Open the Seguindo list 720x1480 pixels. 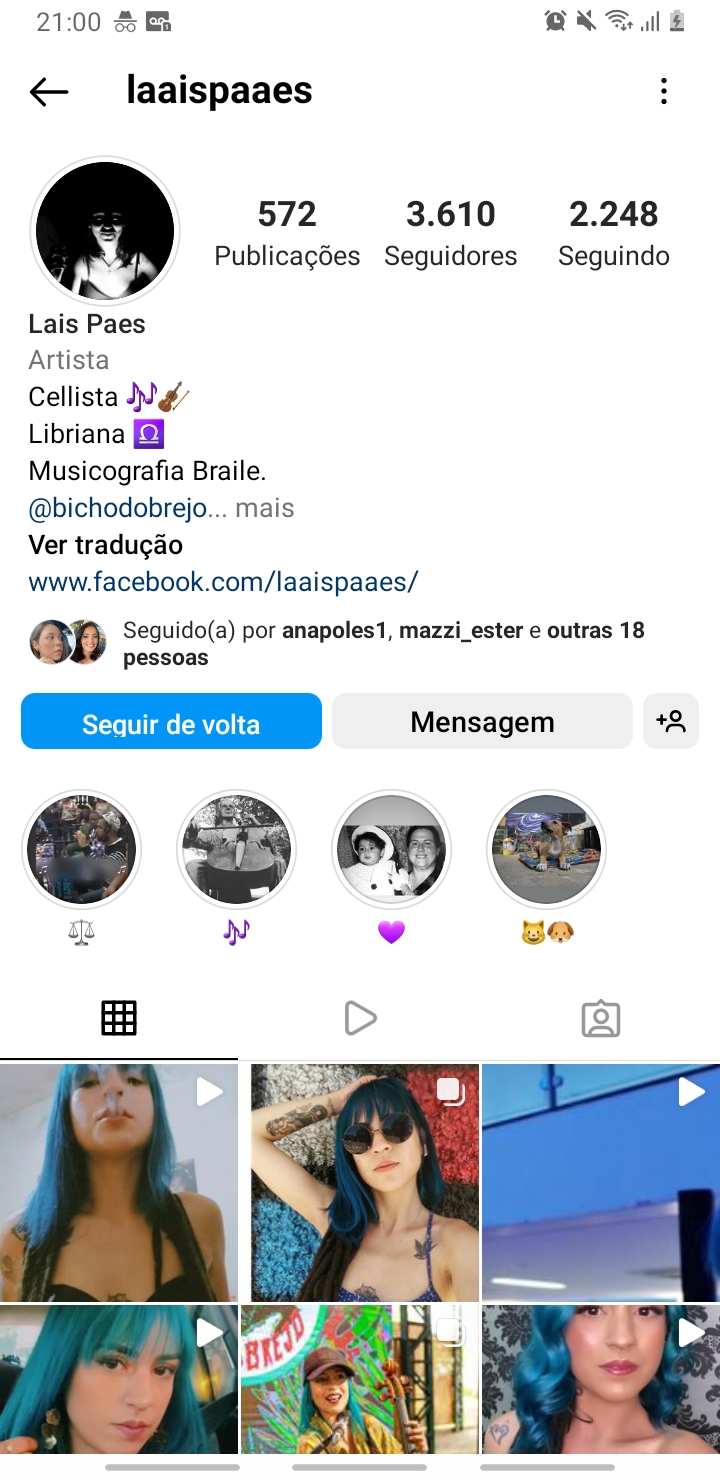coord(613,232)
